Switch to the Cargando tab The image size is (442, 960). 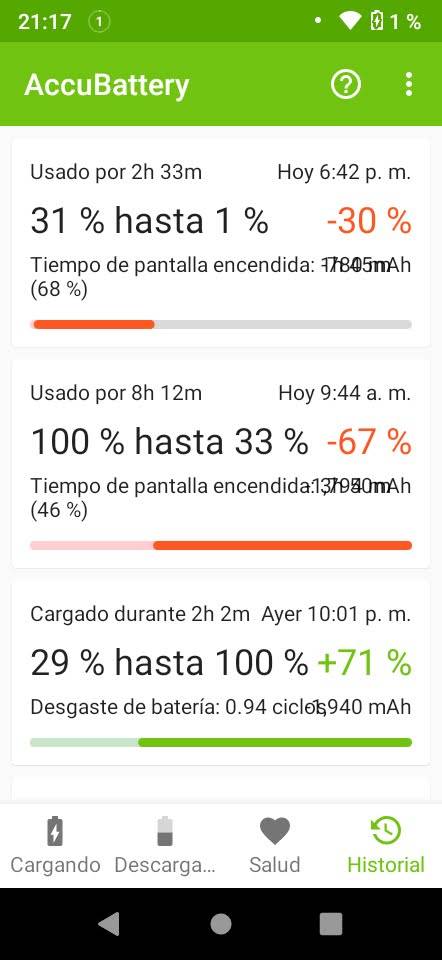pyautogui.click(x=55, y=845)
